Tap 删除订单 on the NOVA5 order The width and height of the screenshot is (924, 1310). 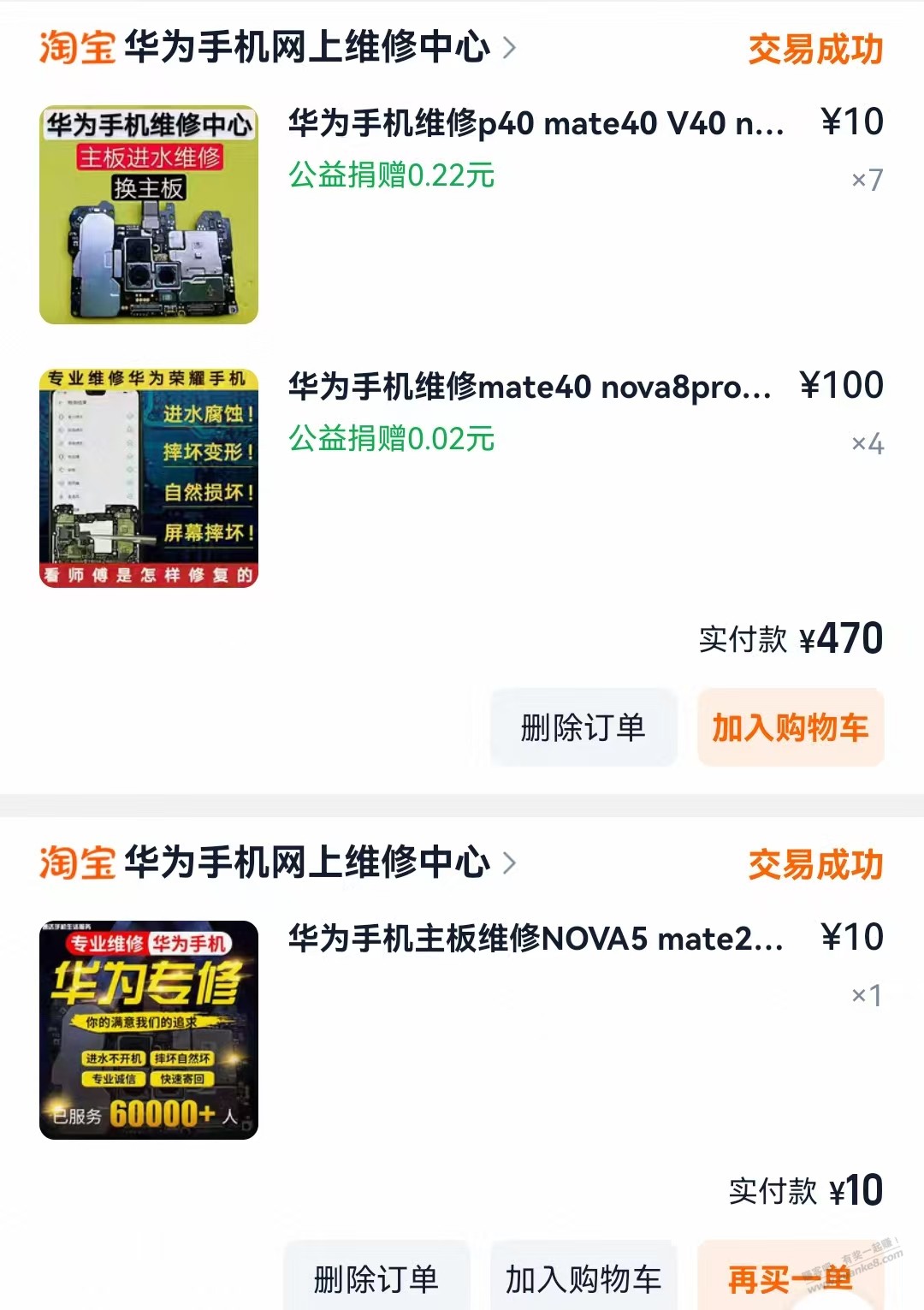tap(376, 1278)
